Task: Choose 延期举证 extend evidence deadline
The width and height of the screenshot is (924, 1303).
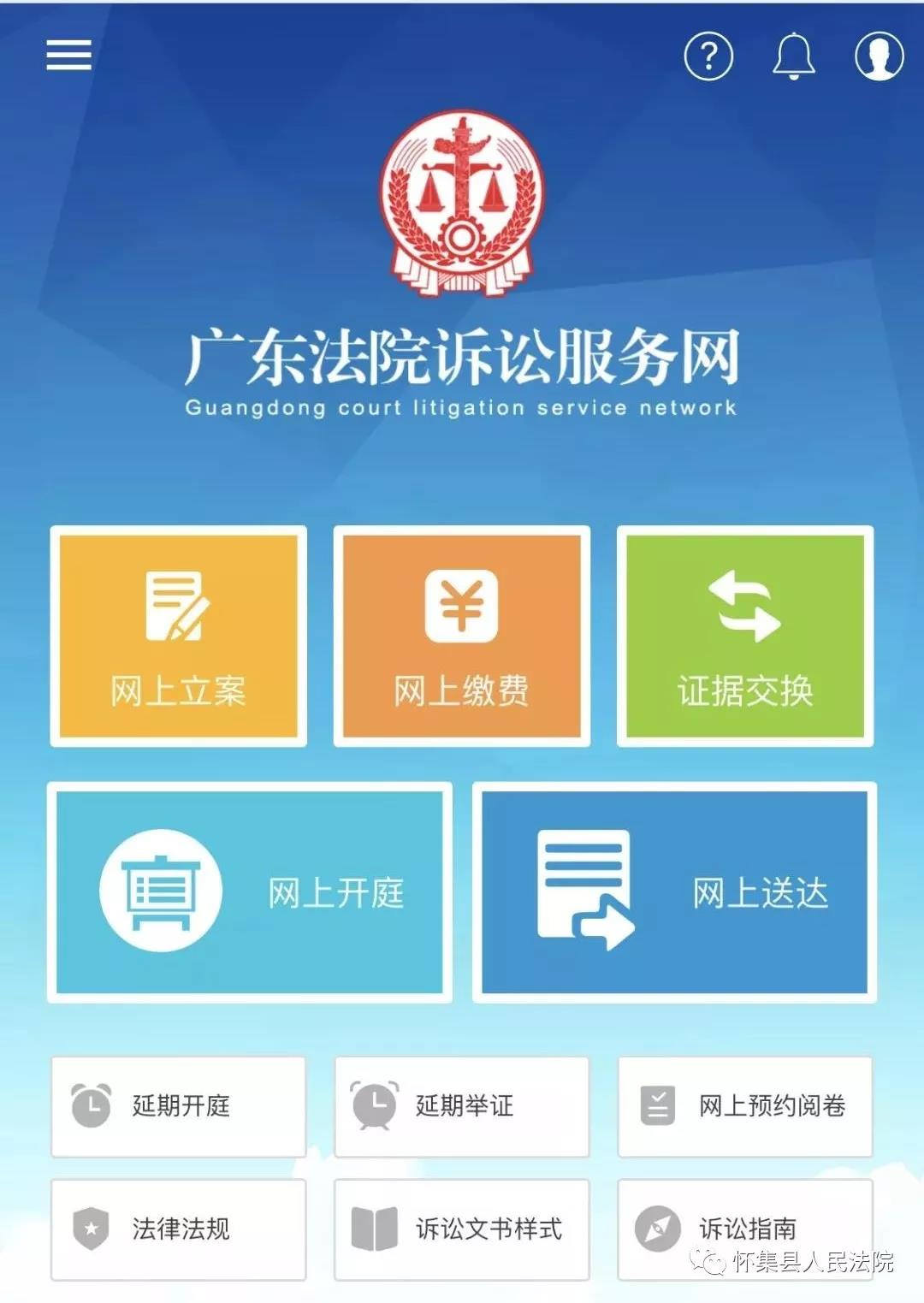Action: point(461,1106)
